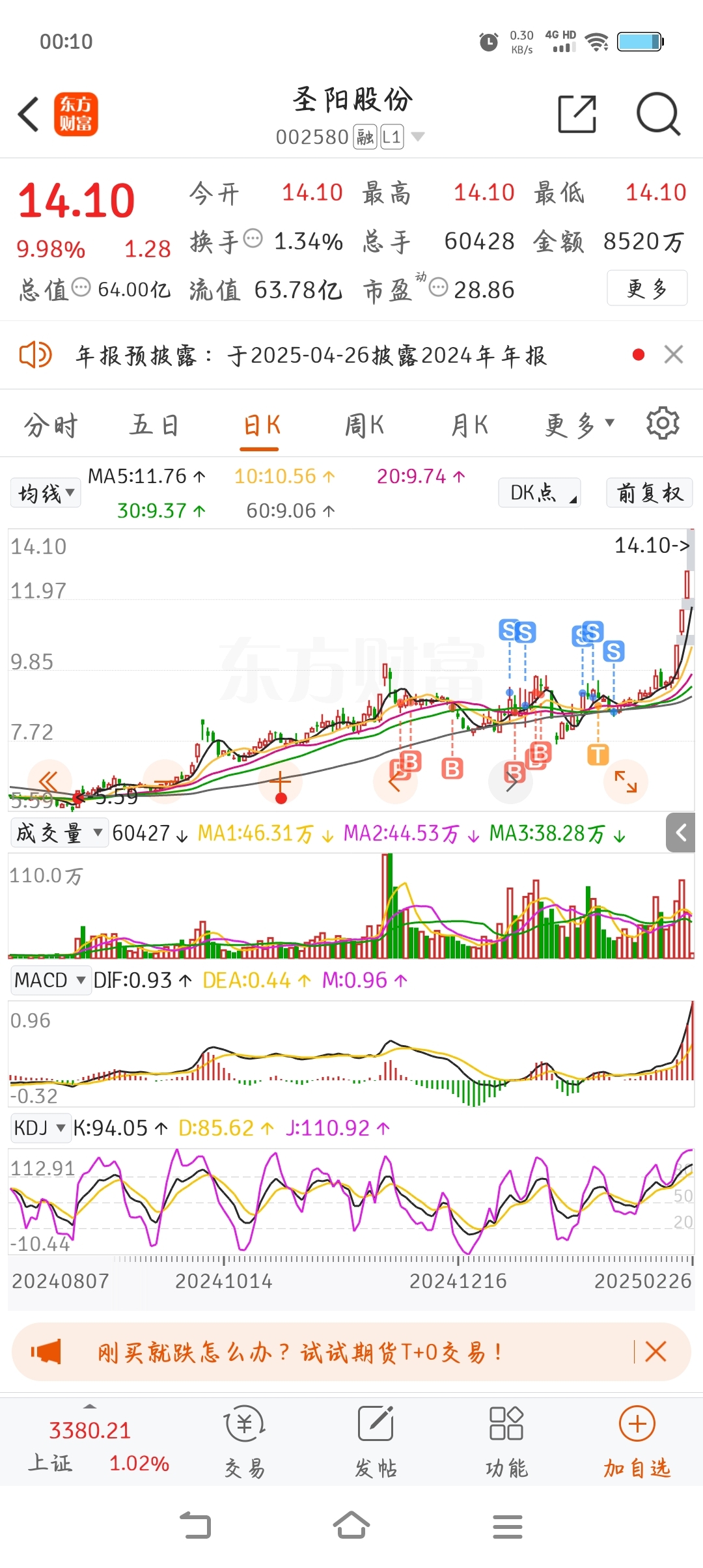Navigate back with the arrow
This screenshot has height=1568, width=703.
pos(27,113)
